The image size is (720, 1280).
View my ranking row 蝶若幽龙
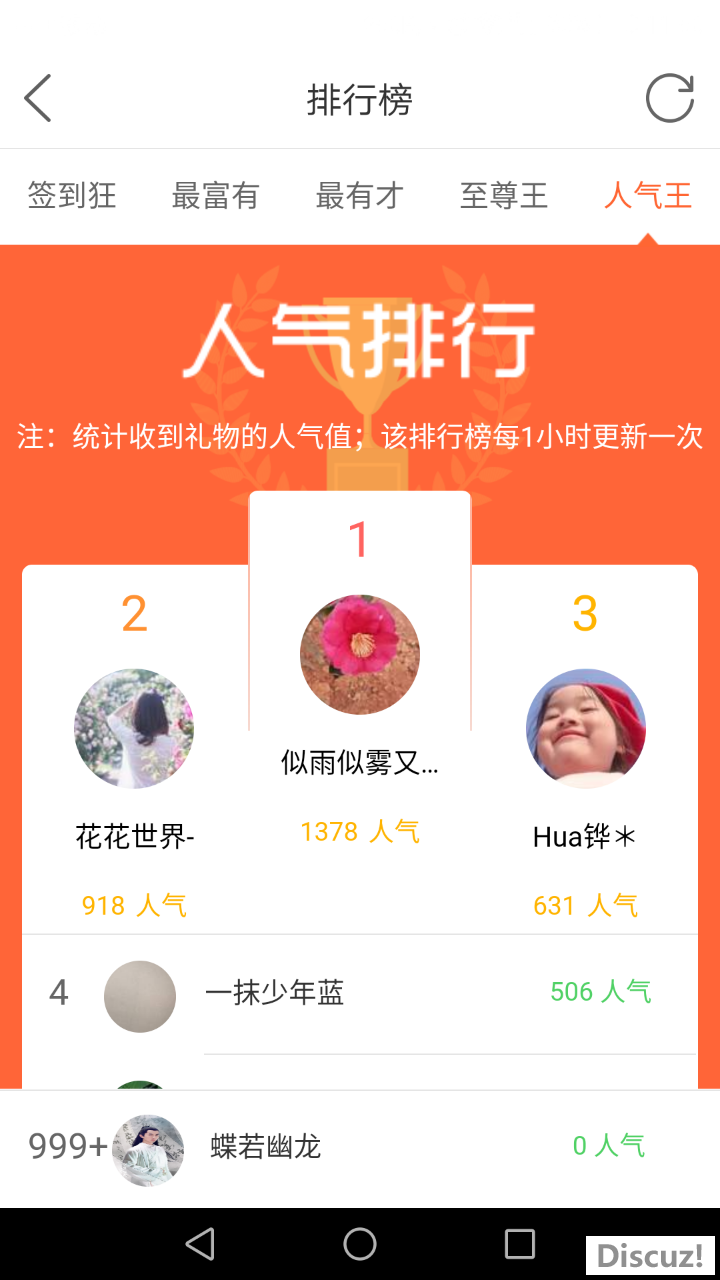[360, 1147]
